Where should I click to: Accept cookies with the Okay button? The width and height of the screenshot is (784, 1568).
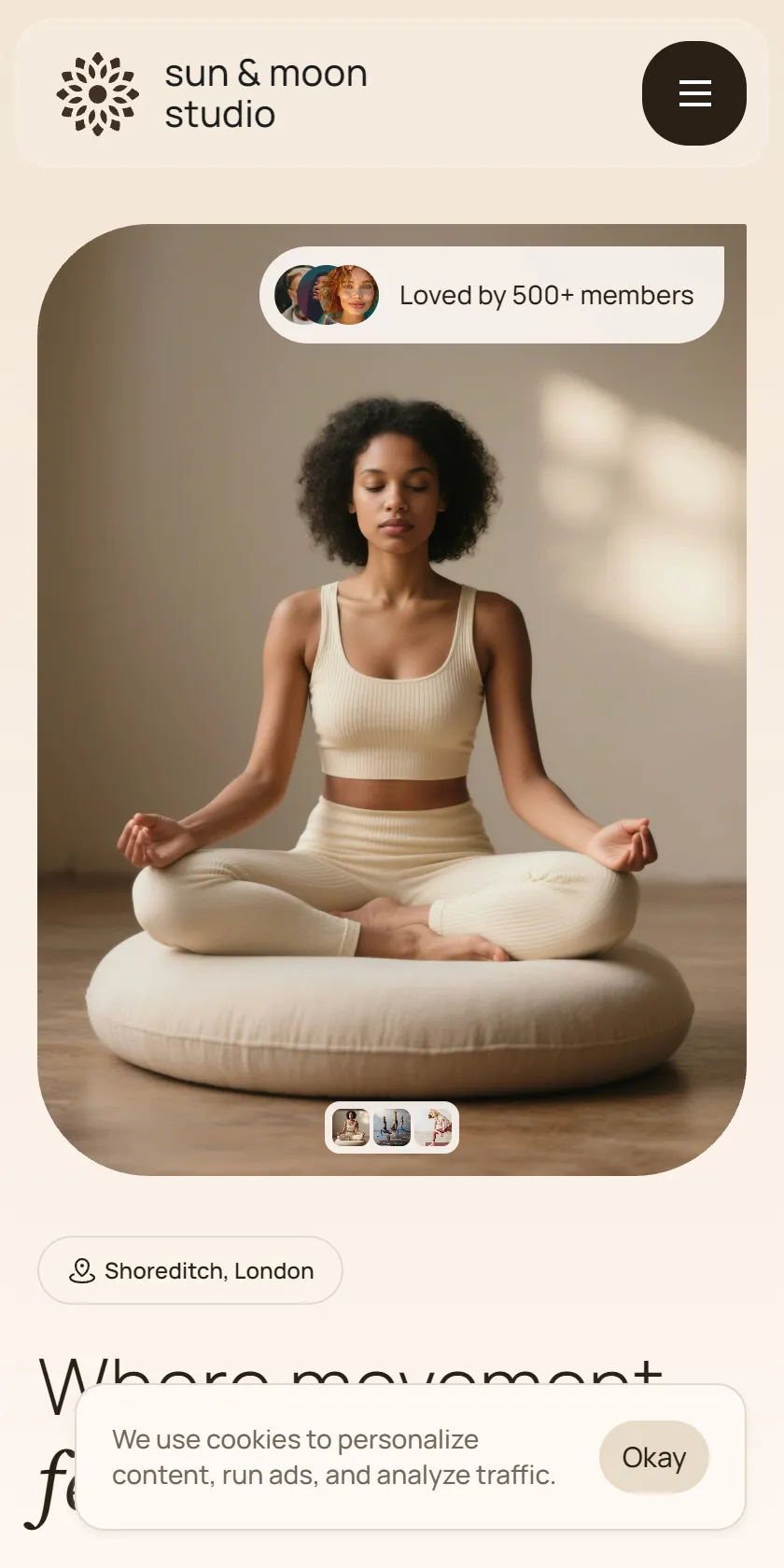(653, 1457)
